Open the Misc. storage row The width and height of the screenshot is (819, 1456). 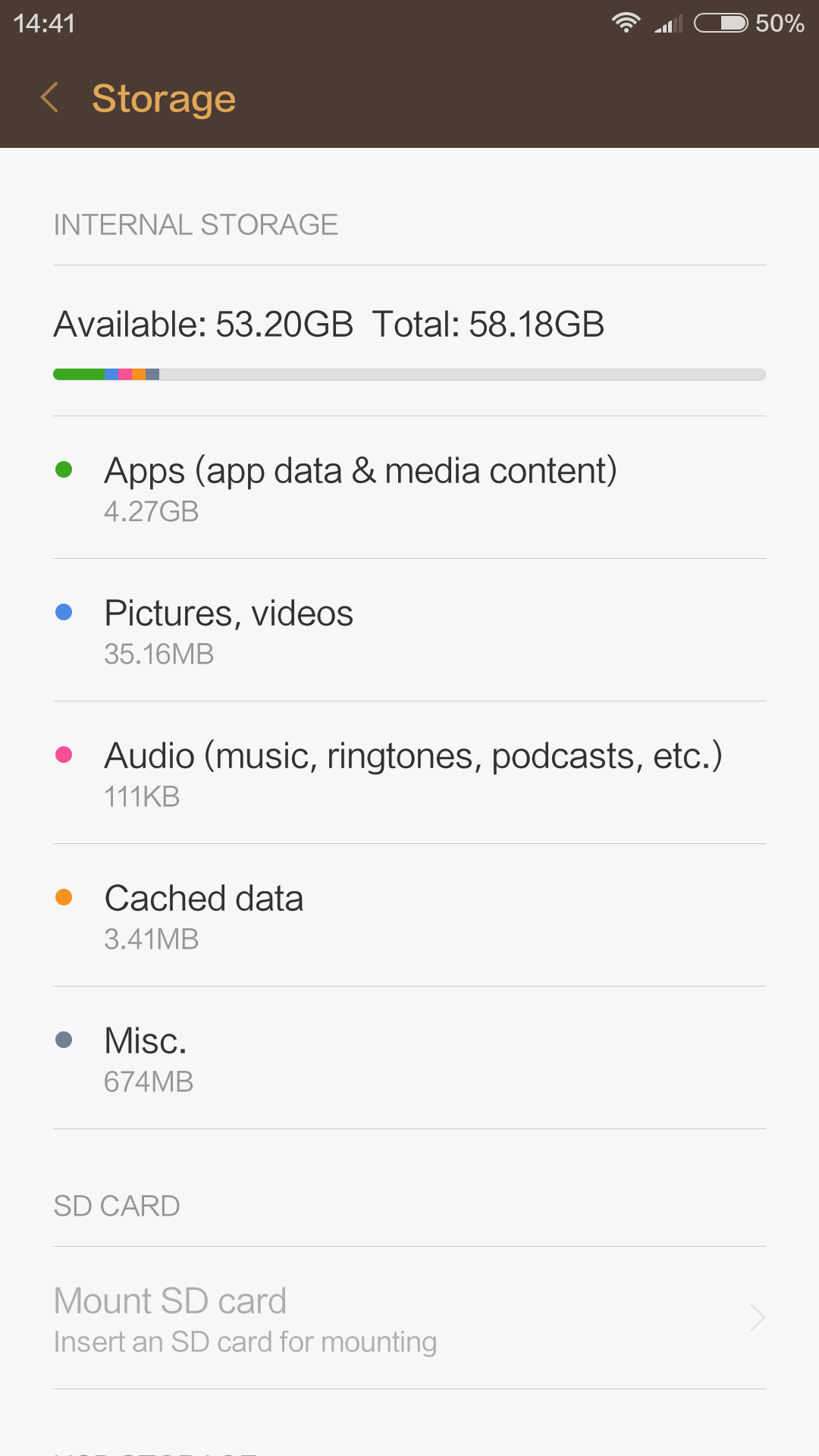click(x=409, y=1058)
